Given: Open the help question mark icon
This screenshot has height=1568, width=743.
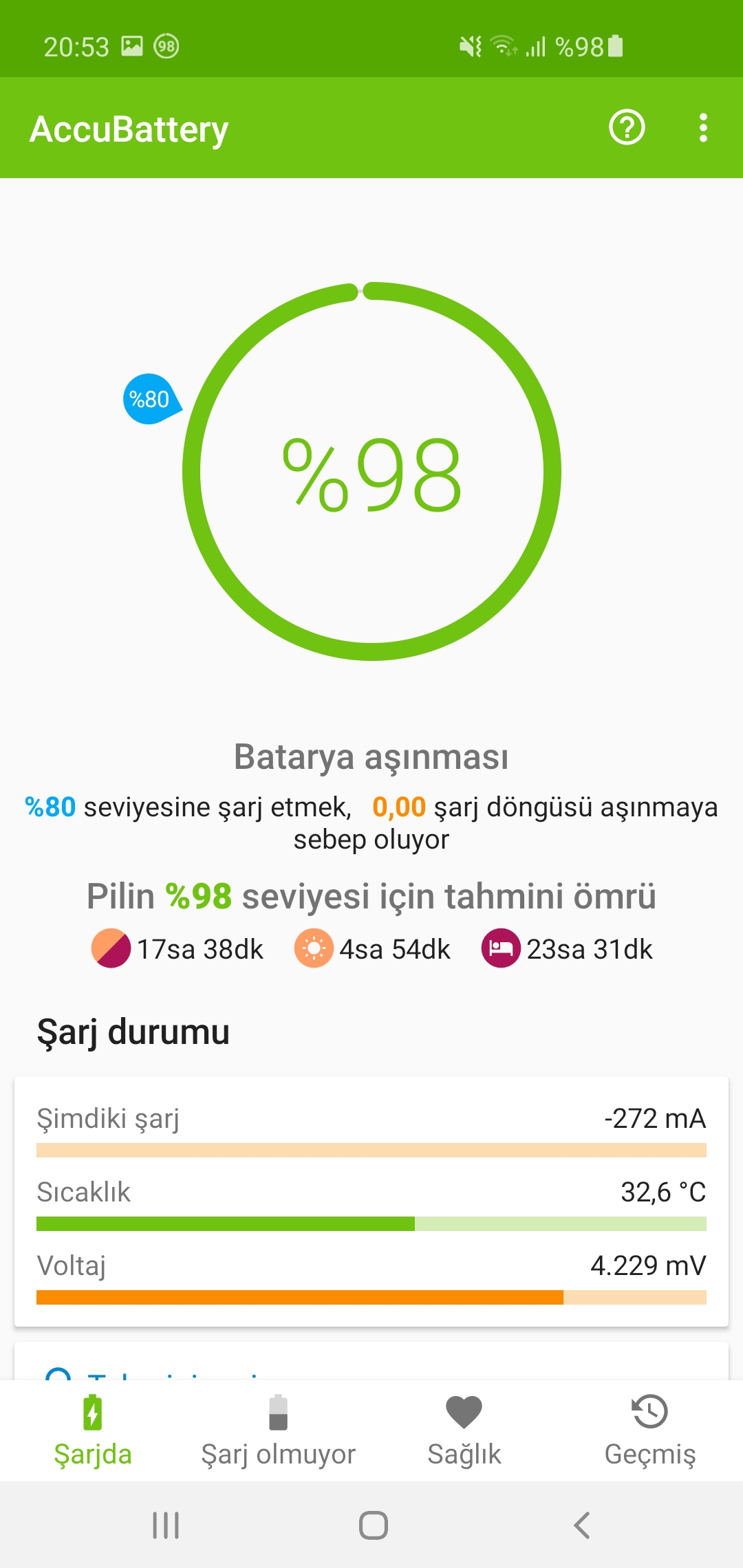Looking at the screenshot, I should click(x=627, y=128).
